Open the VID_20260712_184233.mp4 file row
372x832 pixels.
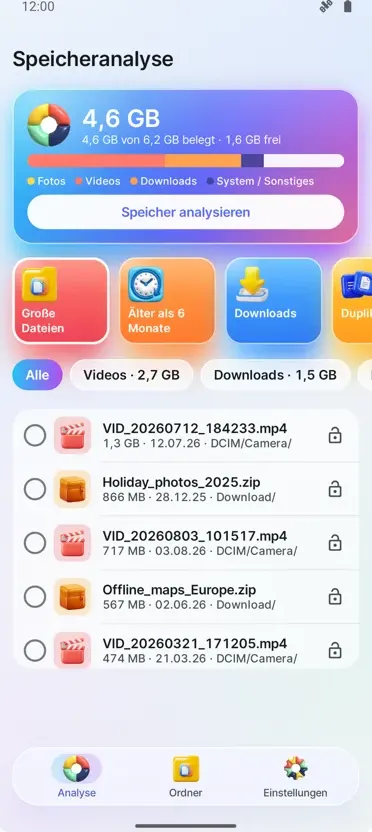(186, 436)
